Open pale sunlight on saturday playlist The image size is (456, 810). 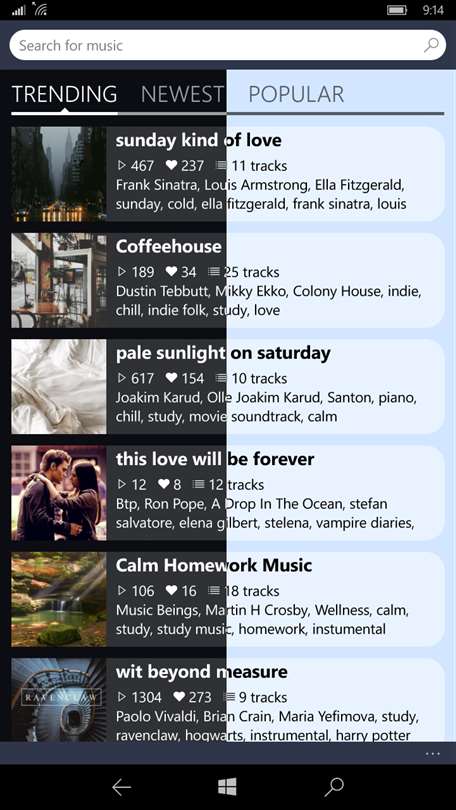228,386
